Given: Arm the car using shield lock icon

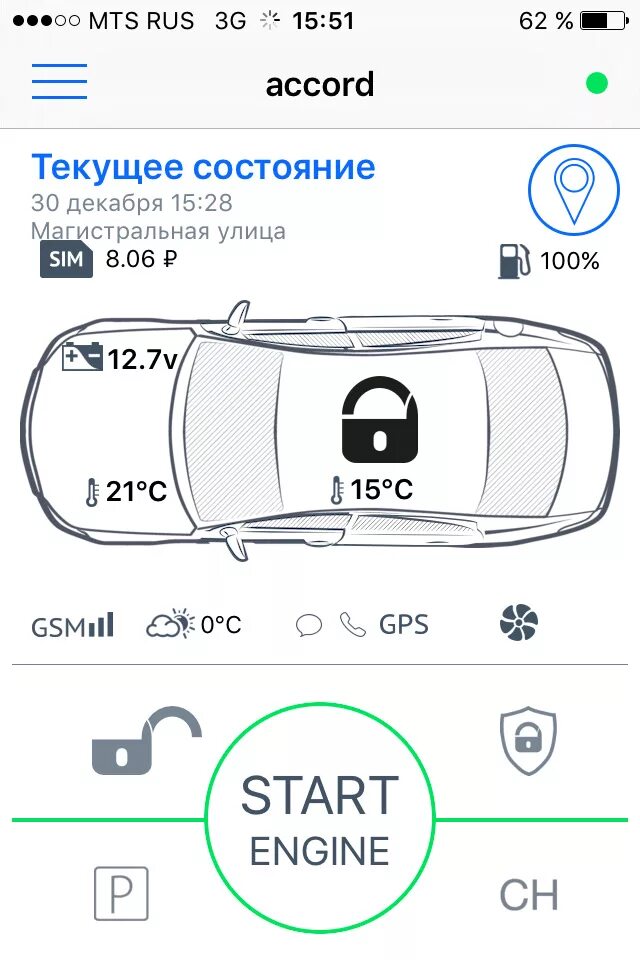Looking at the screenshot, I should (x=527, y=740).
